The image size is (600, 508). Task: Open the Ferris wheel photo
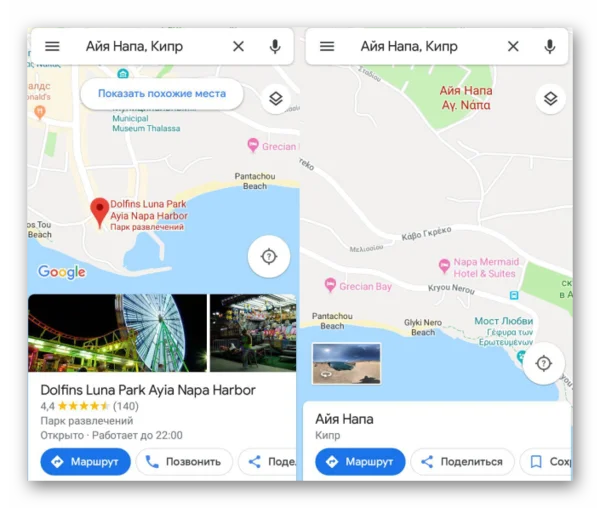point(117,333)
